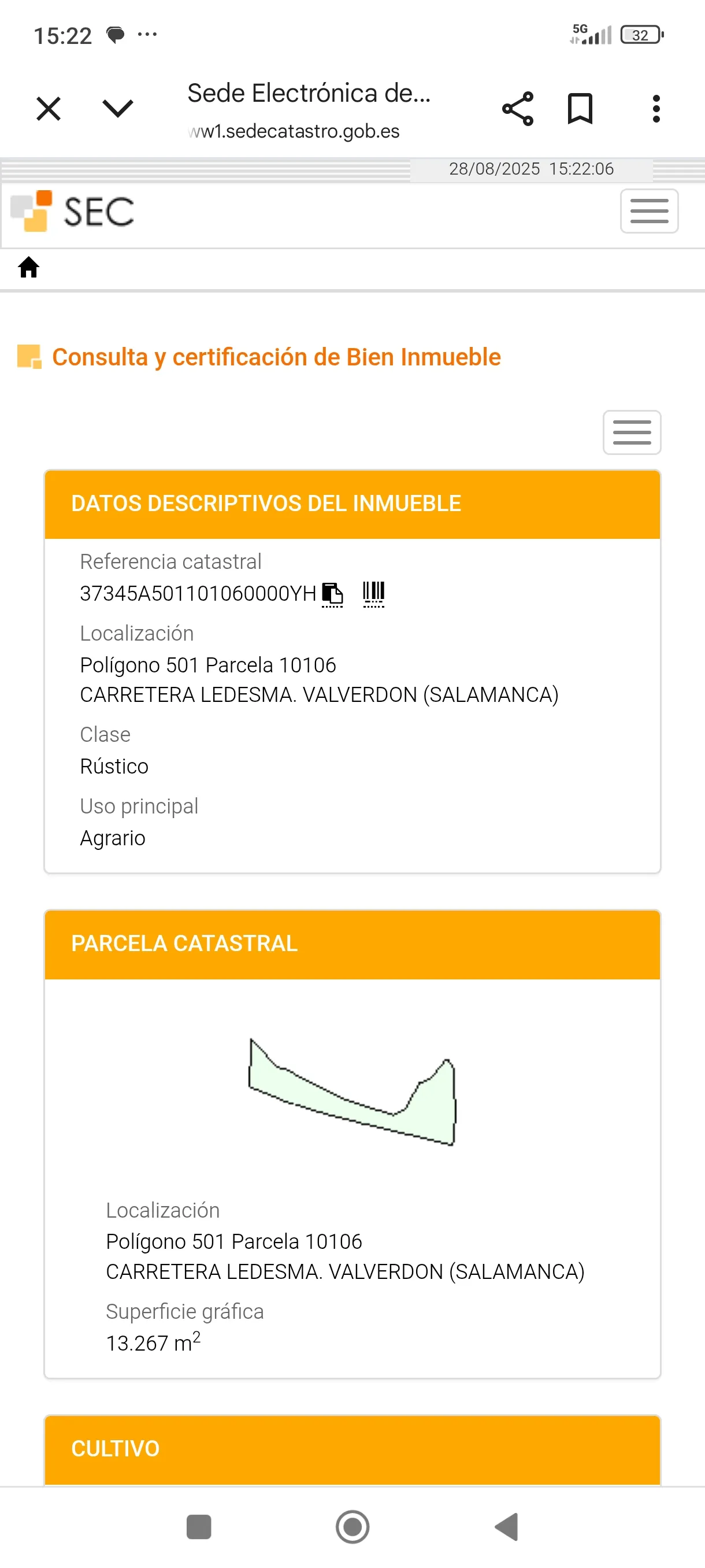Go to the system home screen
The width and height of the screenshot is (705, 1568).
[x=352, y=1526]
